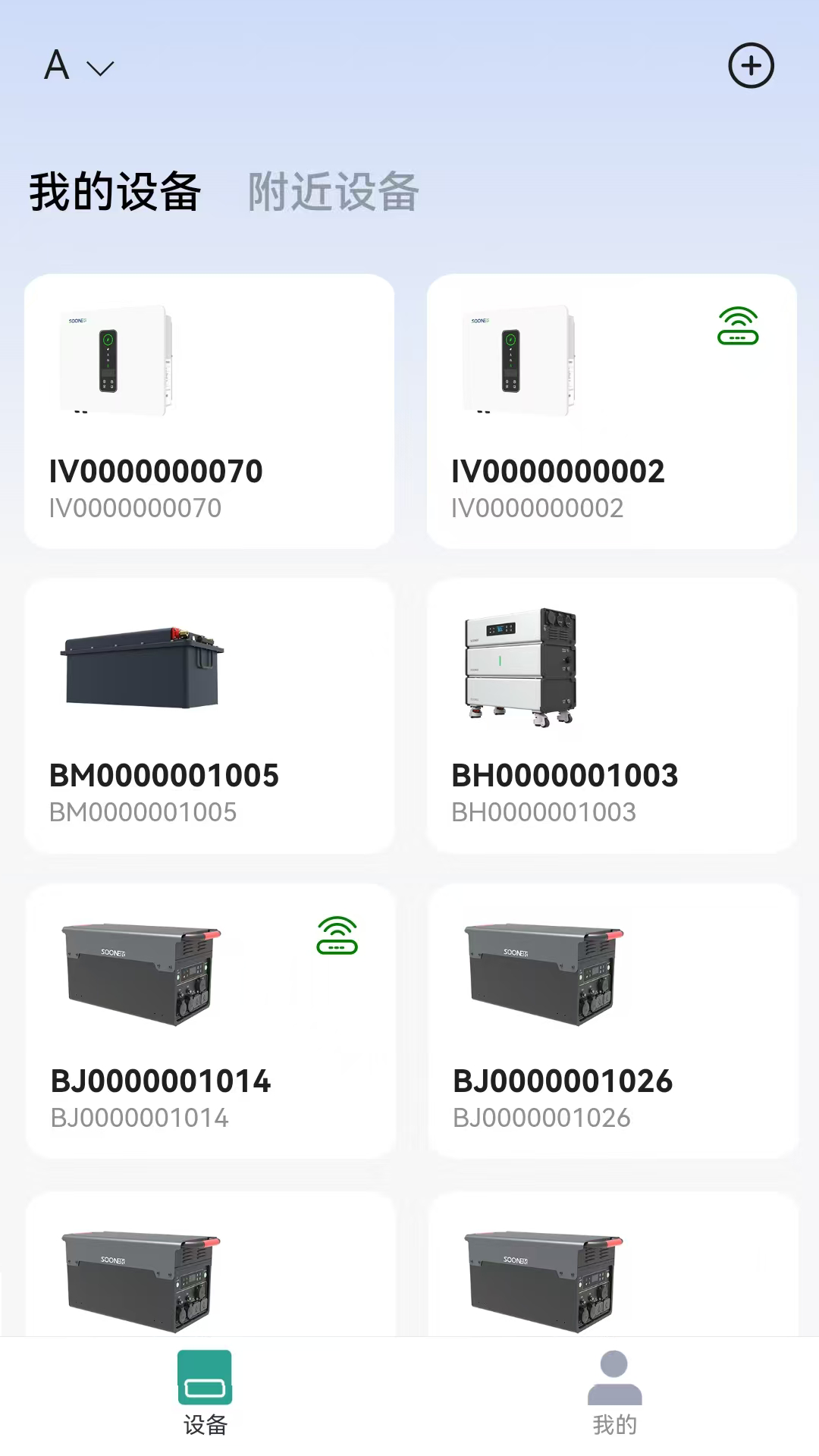Viewport: 819px width, 1456px height.
Task: Open battery device BM0000001005
Action: (x=209, y=717)
